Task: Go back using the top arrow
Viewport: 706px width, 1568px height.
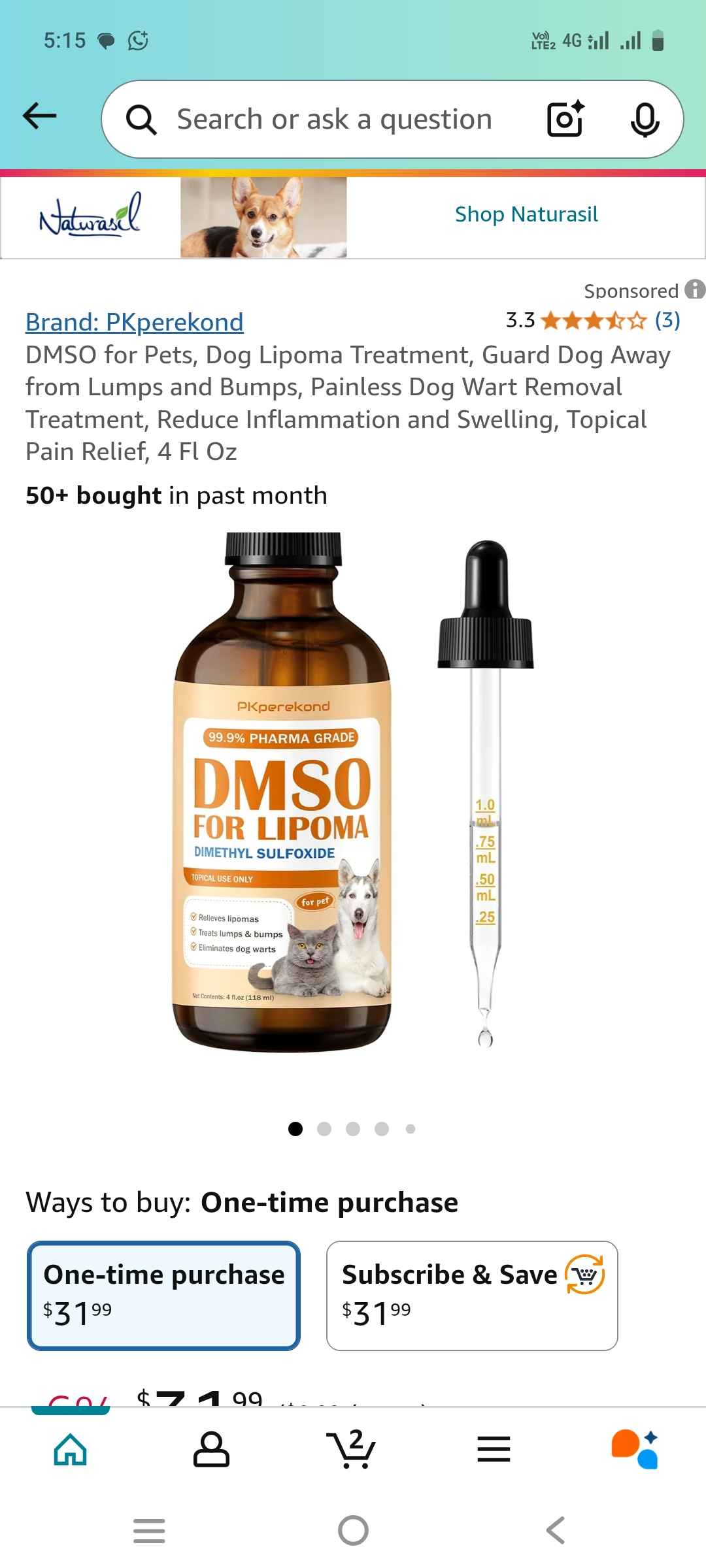Action: pyautogui.click(x=40, y=116)
